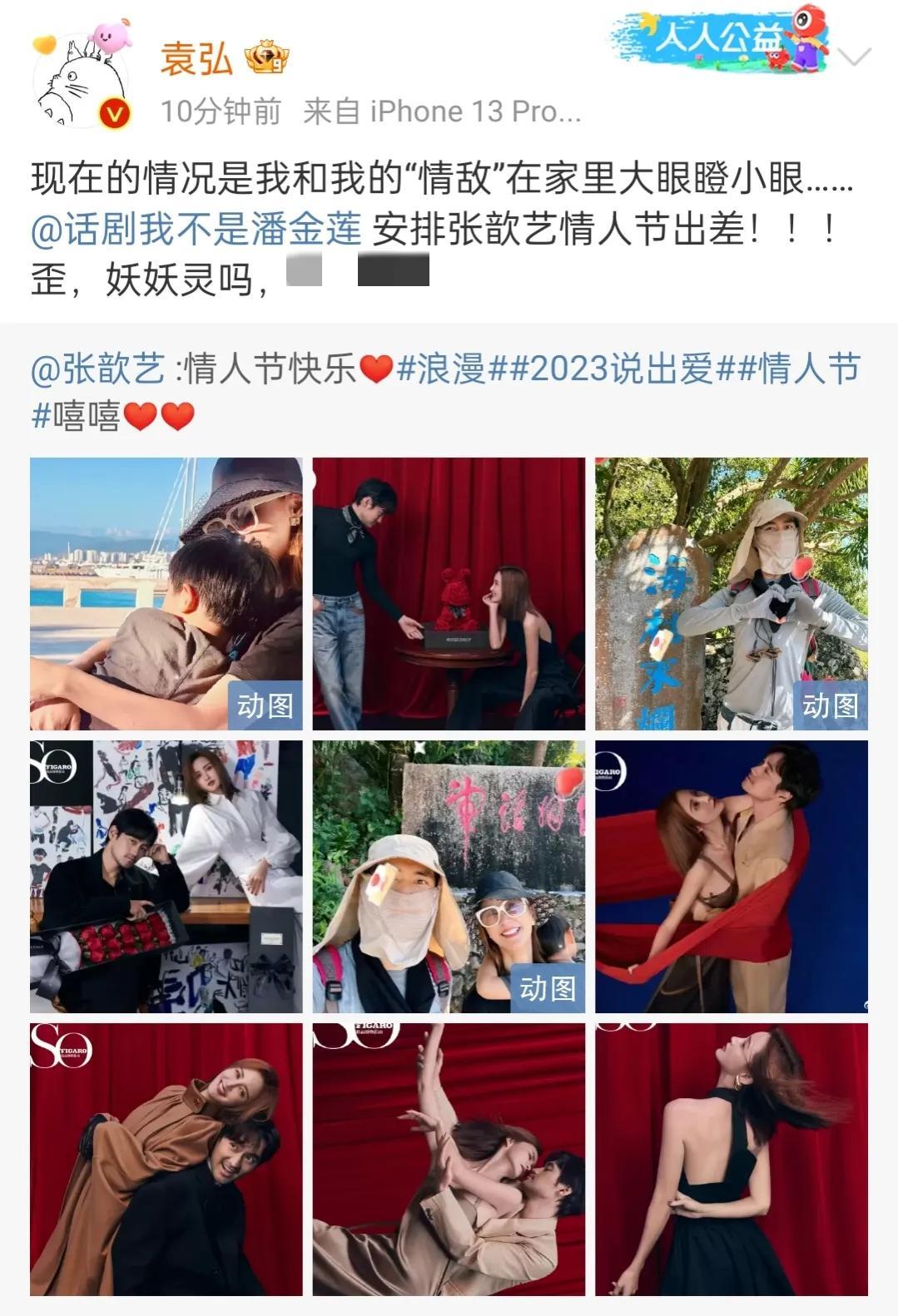Image resolution: width=898 pixels, height=1316 pixels.
Task: View the GIF of woman hugging child
Action: pyautogui.click(x=166, y=593)
